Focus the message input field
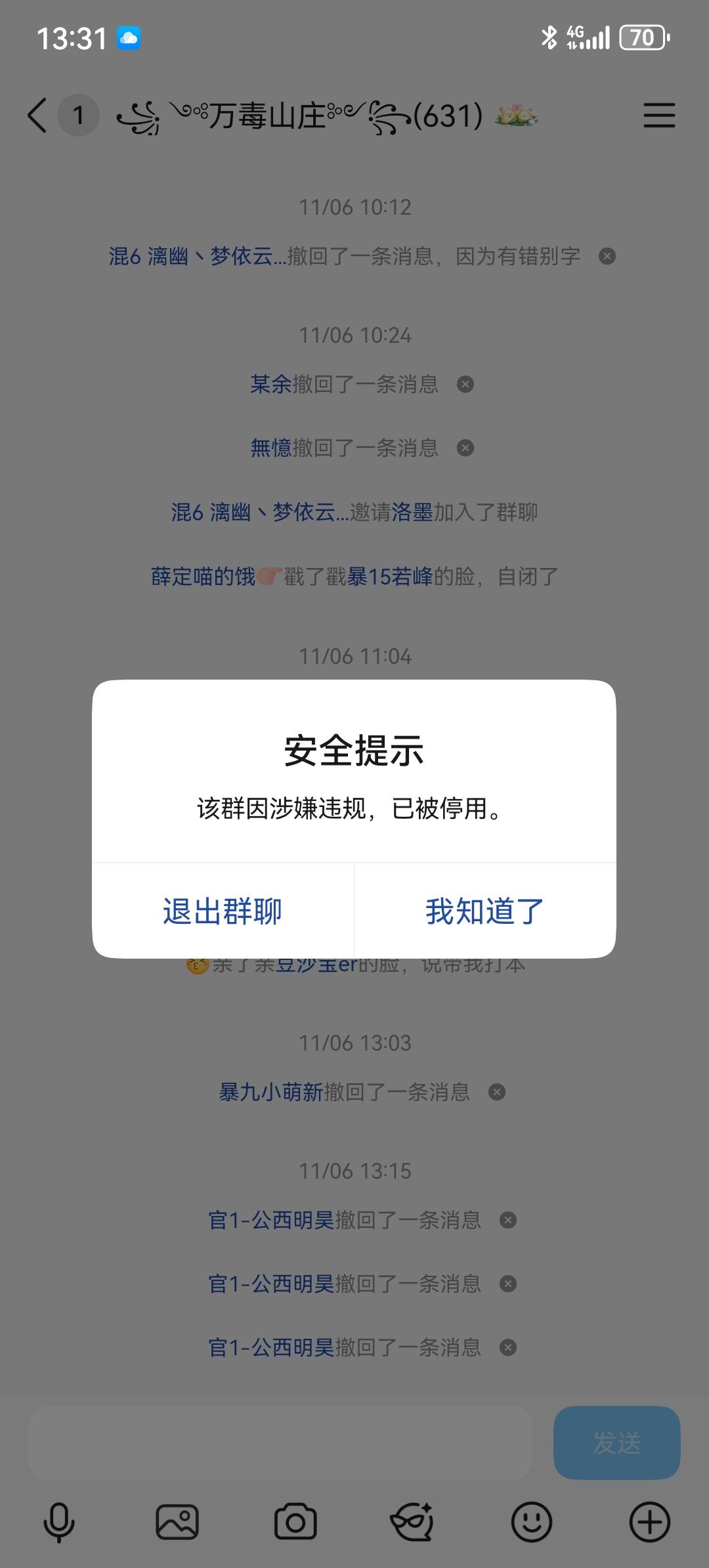Image resolution: width=709 pixels, height=1568 pixels. pyautogui.click(x=280, y=1443)
